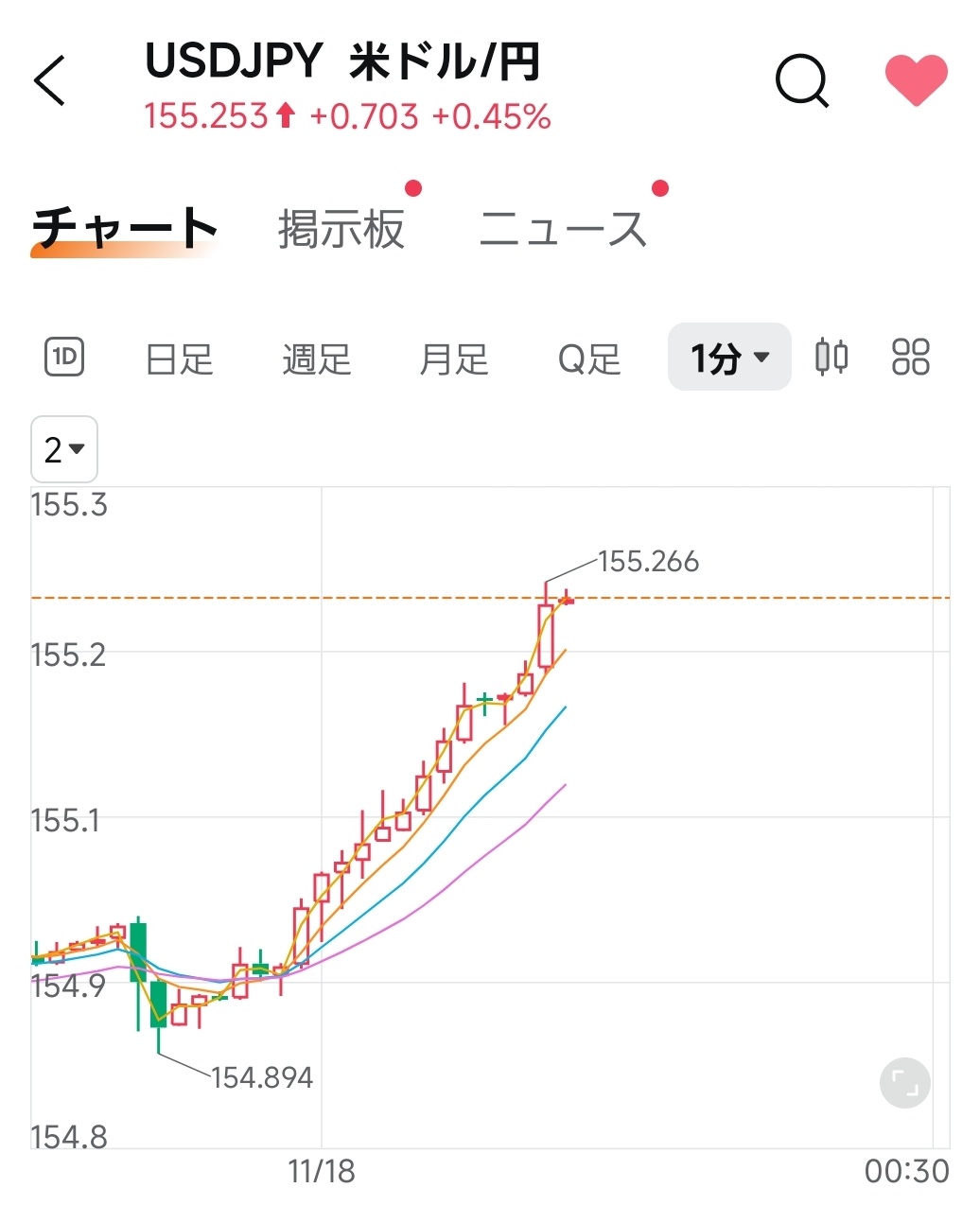Open the search magnifier icon

(x=802, y=81)
